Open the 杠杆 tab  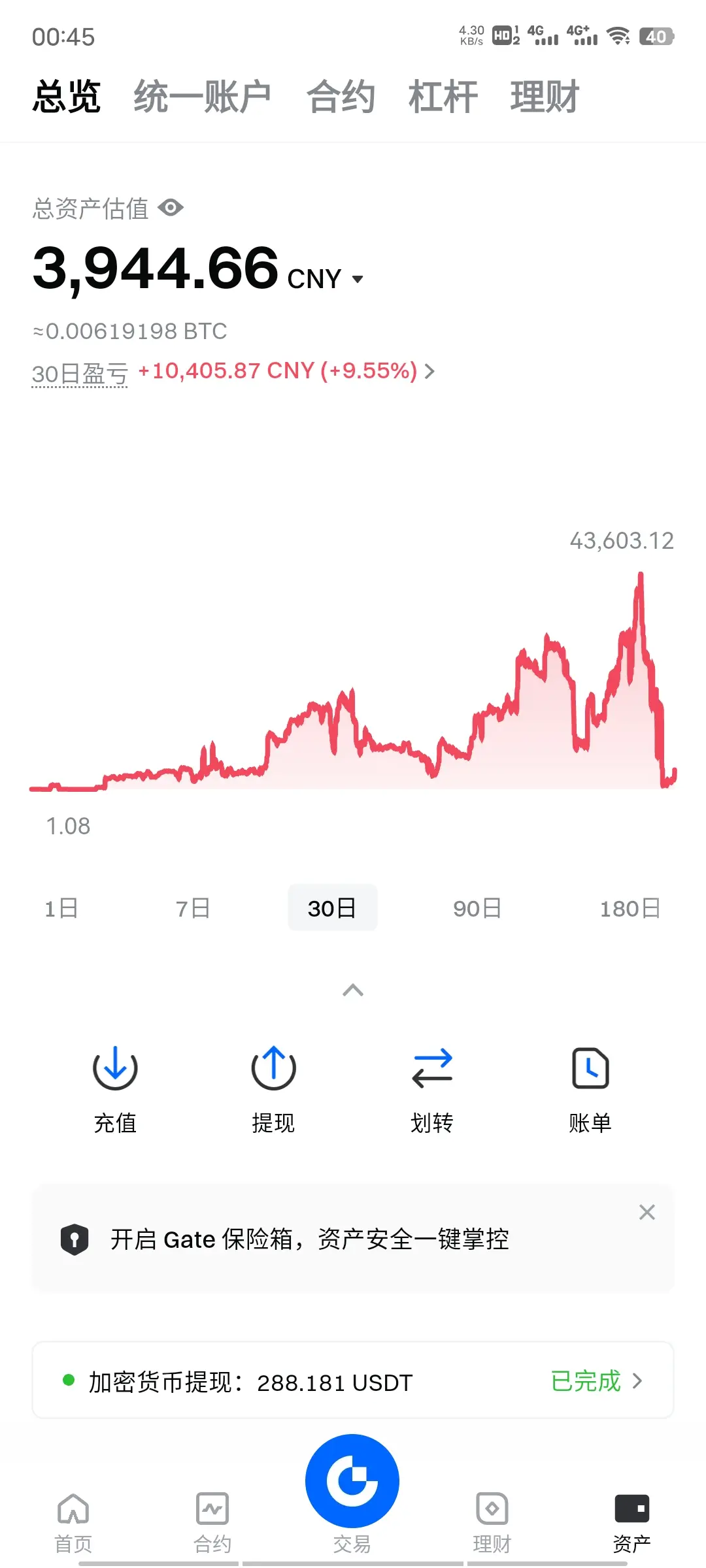tap(443, 97)
